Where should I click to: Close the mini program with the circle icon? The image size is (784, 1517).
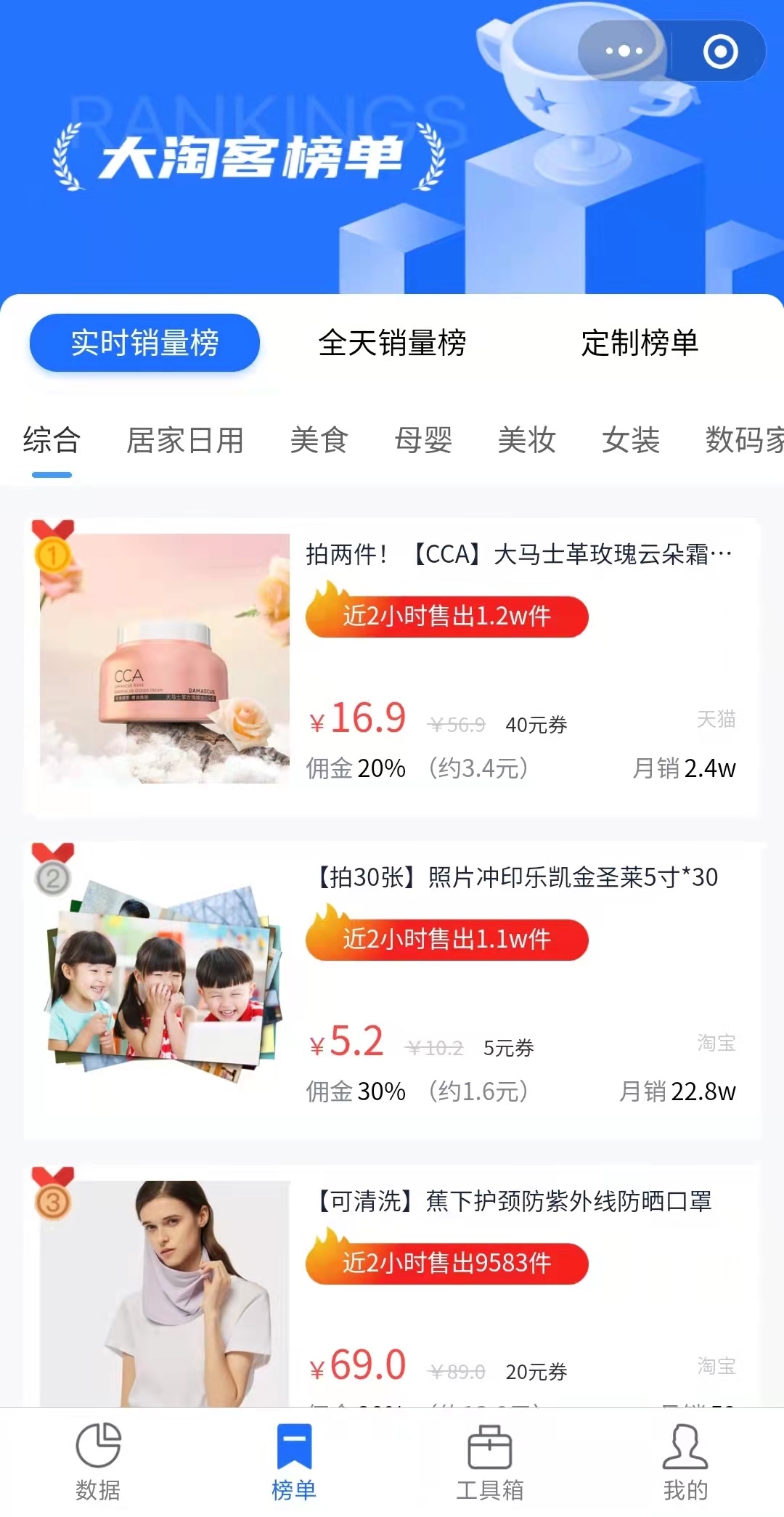[x=720, y=51]
